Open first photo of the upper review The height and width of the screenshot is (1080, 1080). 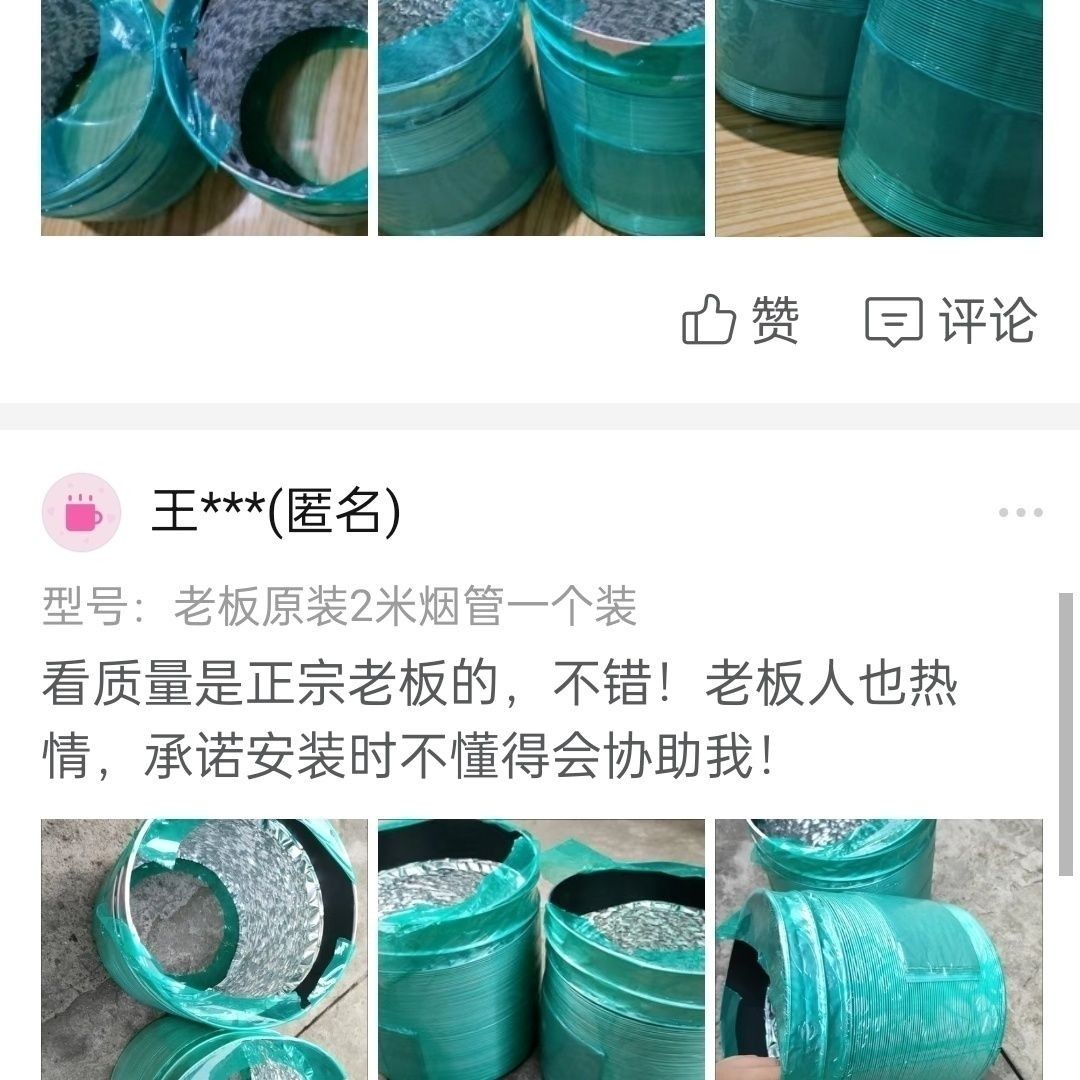[205, 118]
